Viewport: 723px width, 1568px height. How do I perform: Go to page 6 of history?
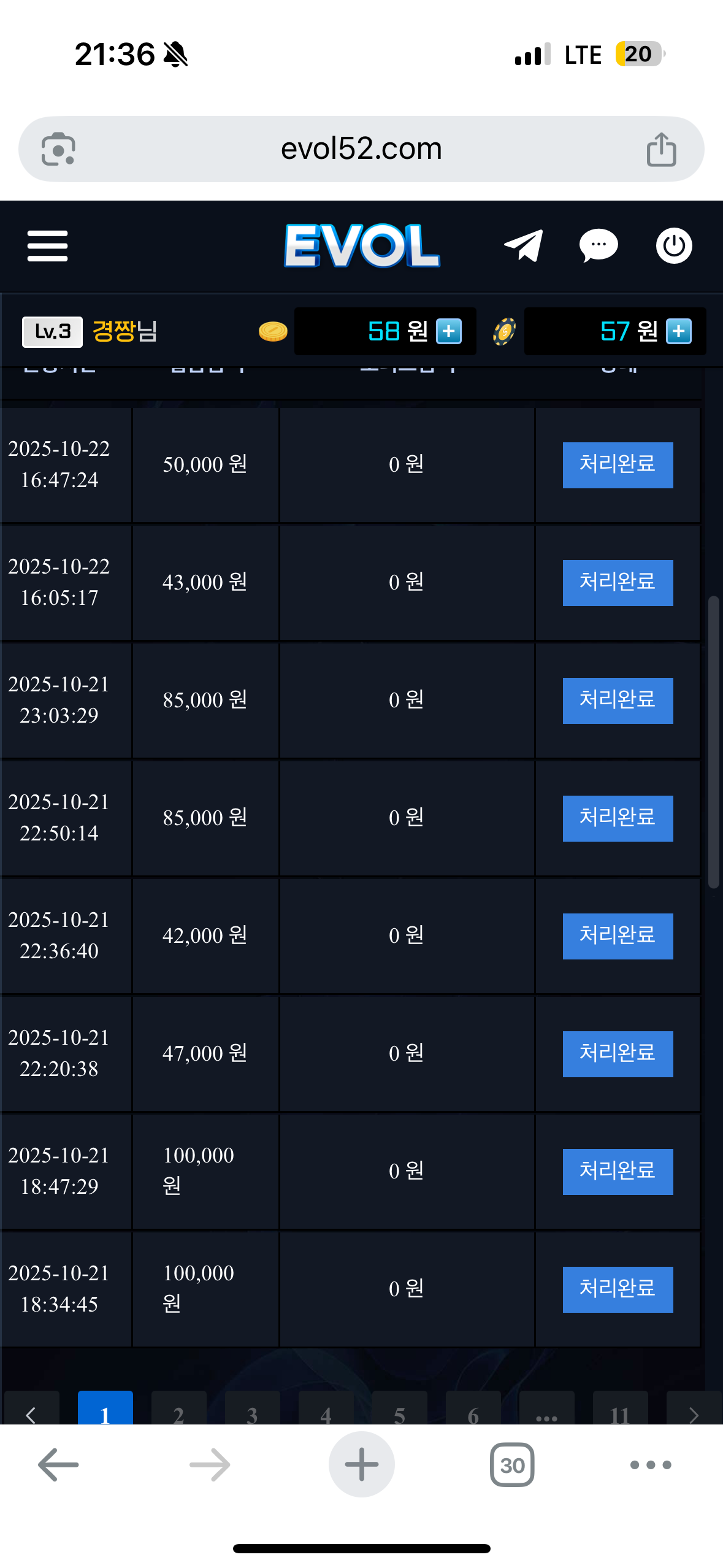[473, 1410]
